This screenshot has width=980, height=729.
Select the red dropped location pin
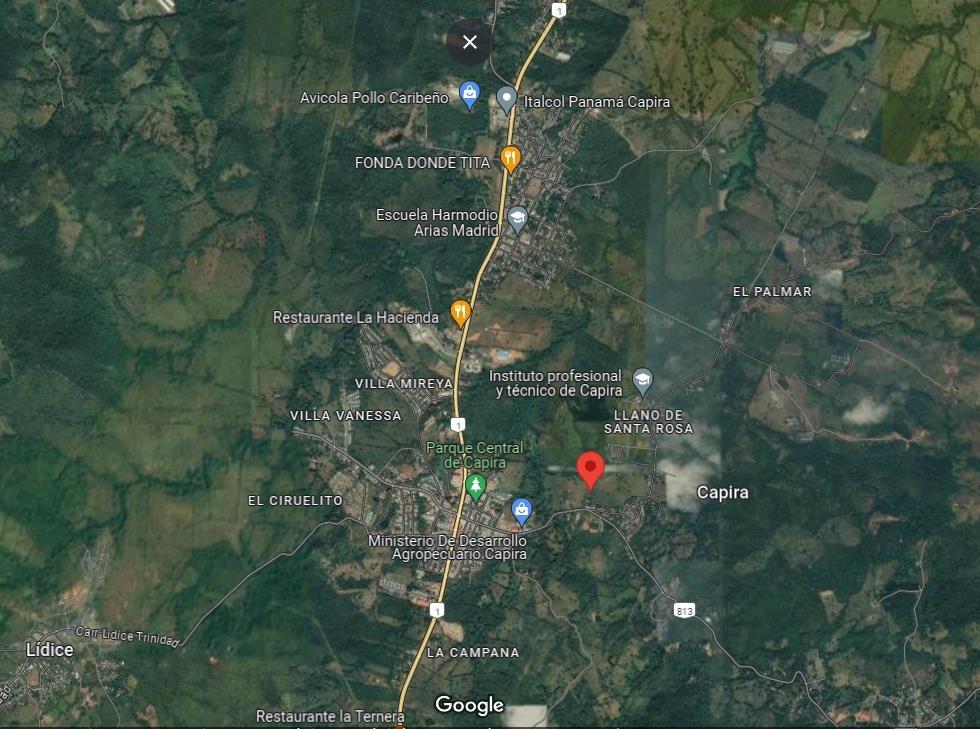591,470
